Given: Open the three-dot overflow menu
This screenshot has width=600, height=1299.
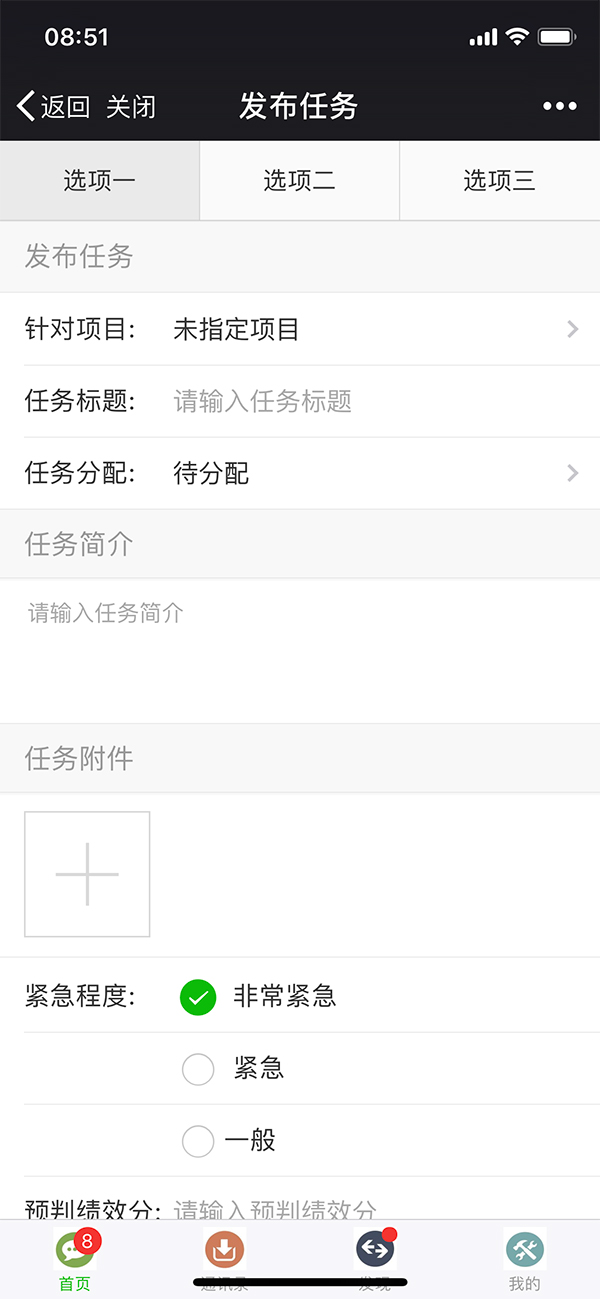Looking at the screenshot, I should (560, 107).
